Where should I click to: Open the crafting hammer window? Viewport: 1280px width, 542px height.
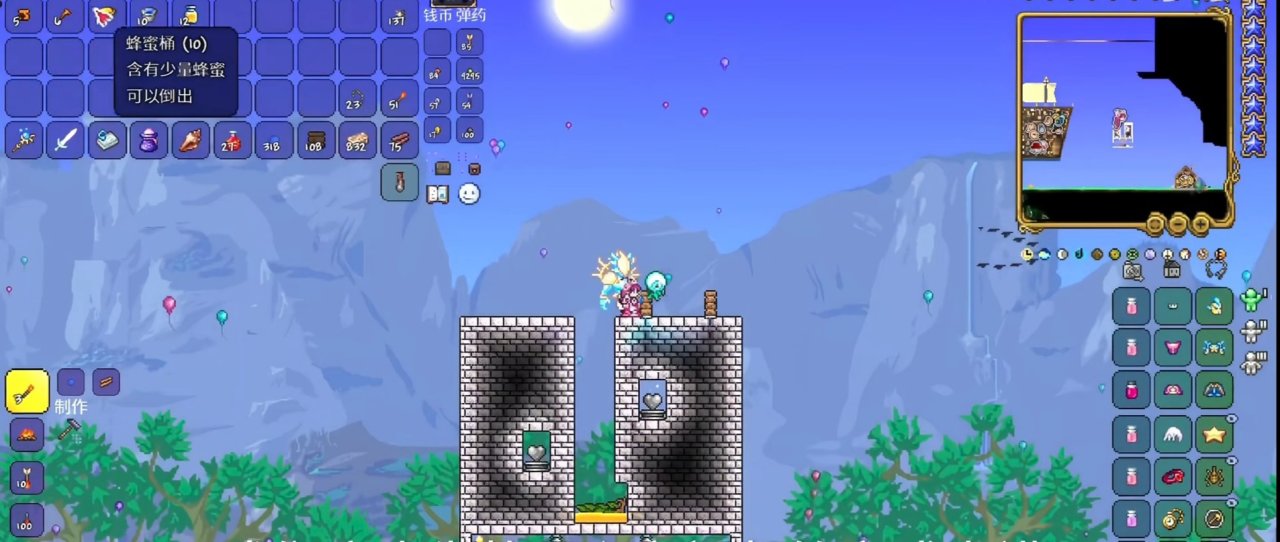(x=68, y=431)
